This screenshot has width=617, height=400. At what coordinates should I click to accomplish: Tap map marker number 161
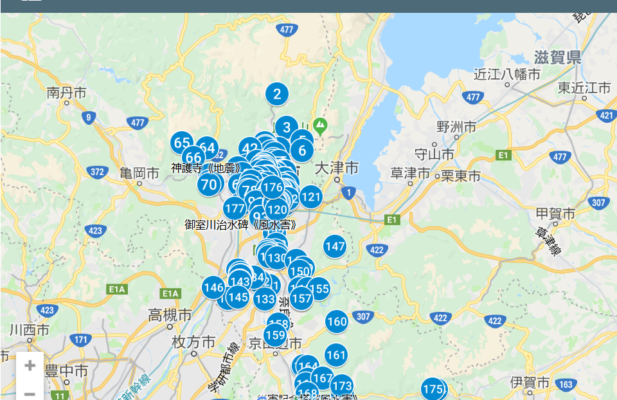pos(336,354)
